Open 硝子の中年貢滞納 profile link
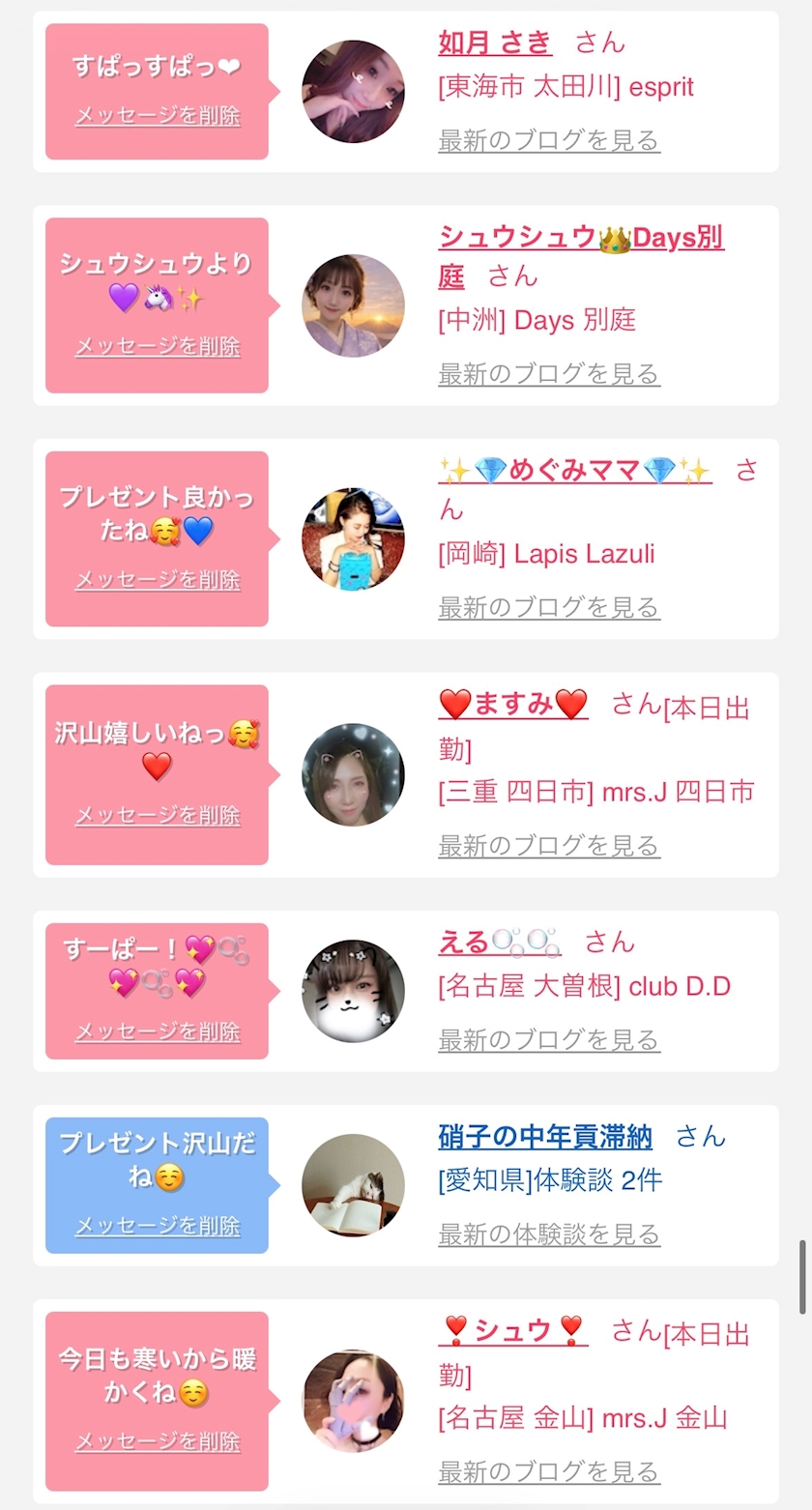Screen dimensions: 812x1510 545,1136
